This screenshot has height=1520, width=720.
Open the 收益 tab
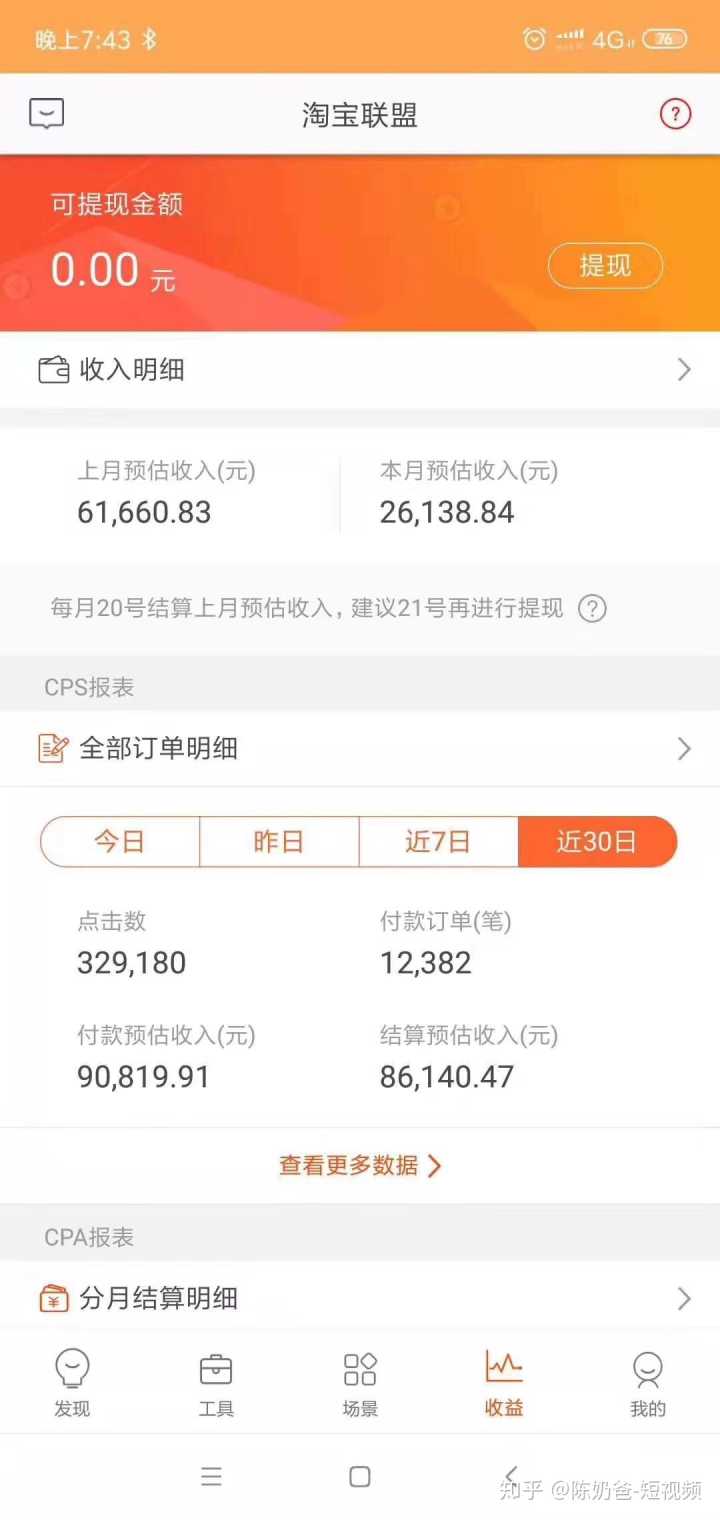504,1382
